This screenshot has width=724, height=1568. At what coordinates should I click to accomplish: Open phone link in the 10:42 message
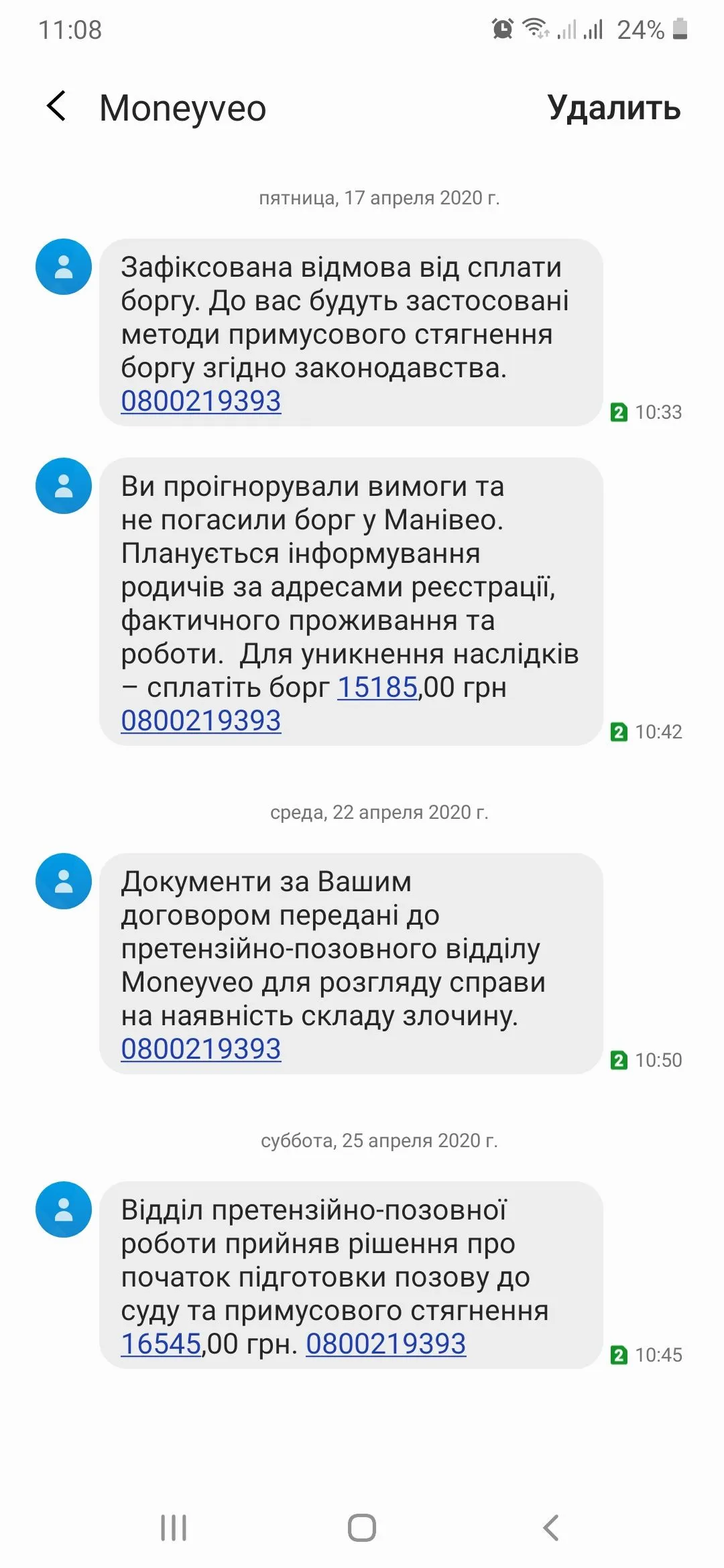pyautogui.click(x=200, y=721)
